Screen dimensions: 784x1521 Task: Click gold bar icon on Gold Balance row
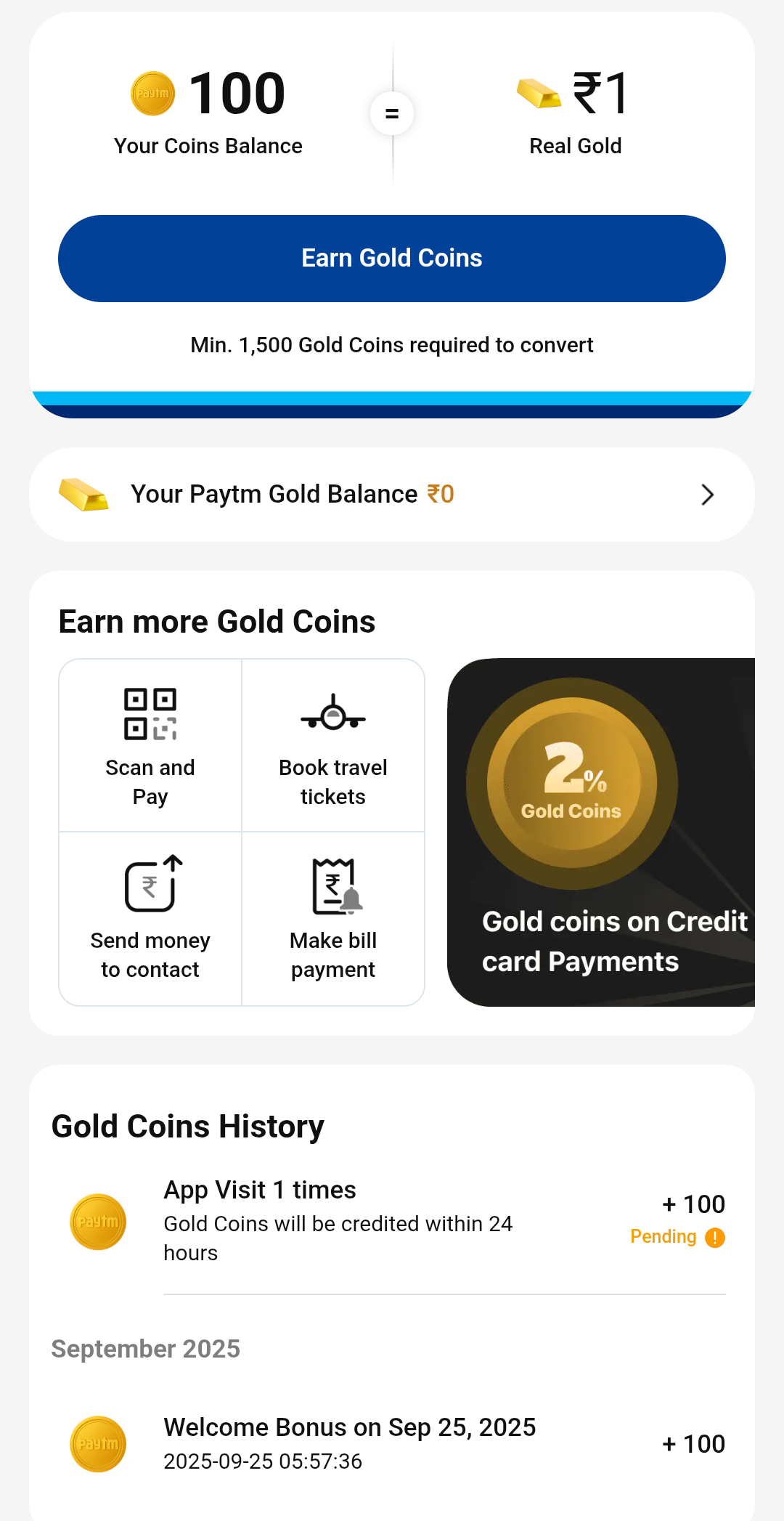click(x=83, y=494)
